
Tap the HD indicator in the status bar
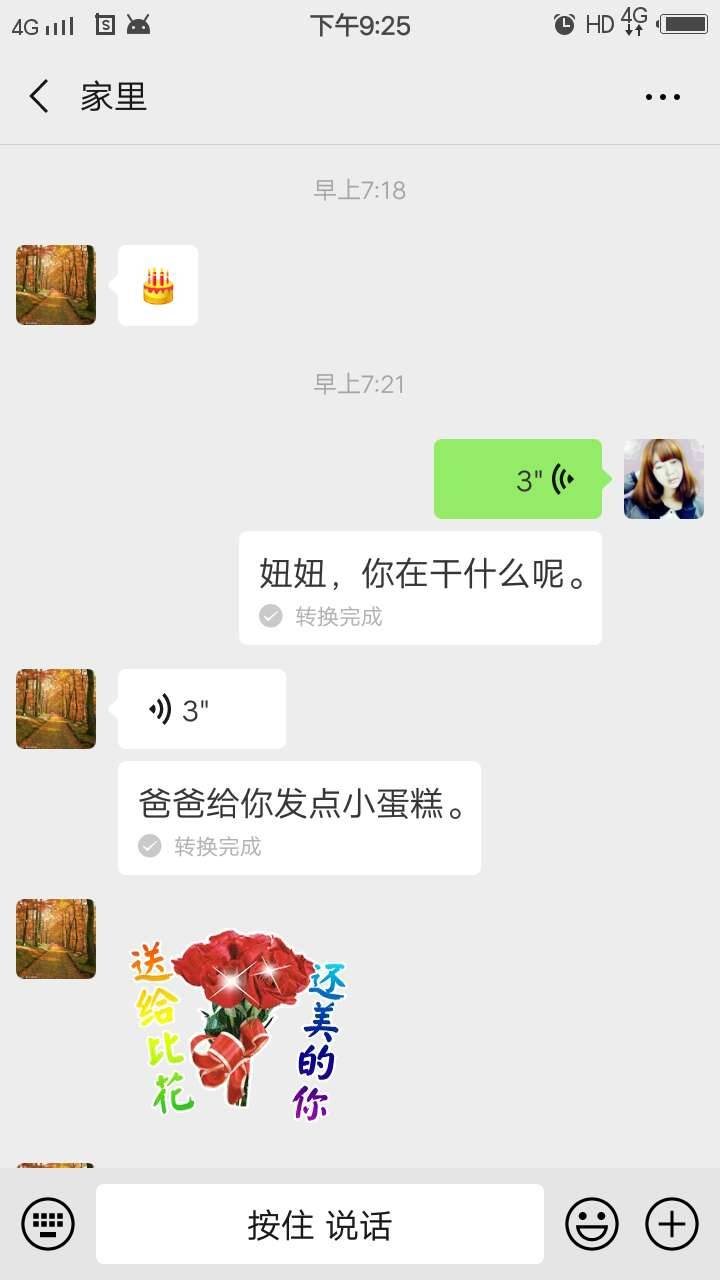coord(596,25)
